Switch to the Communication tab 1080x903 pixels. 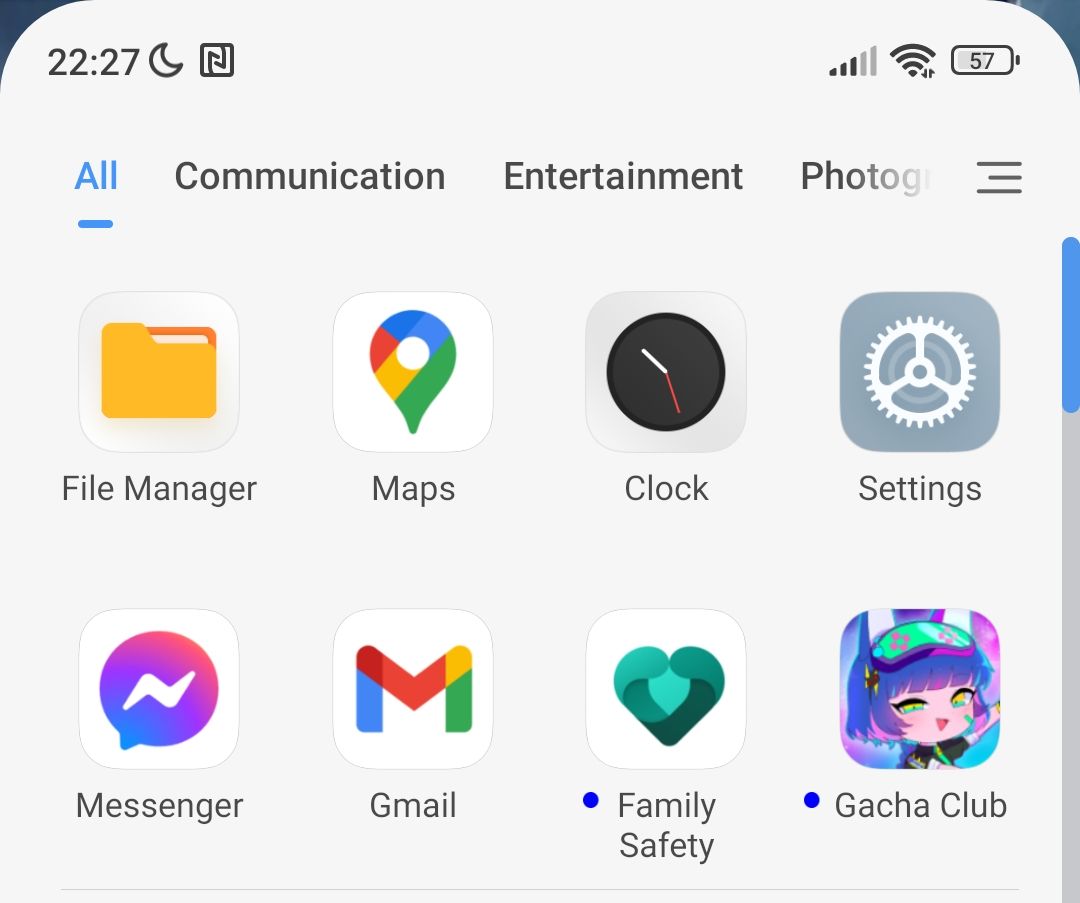[309, 177]
